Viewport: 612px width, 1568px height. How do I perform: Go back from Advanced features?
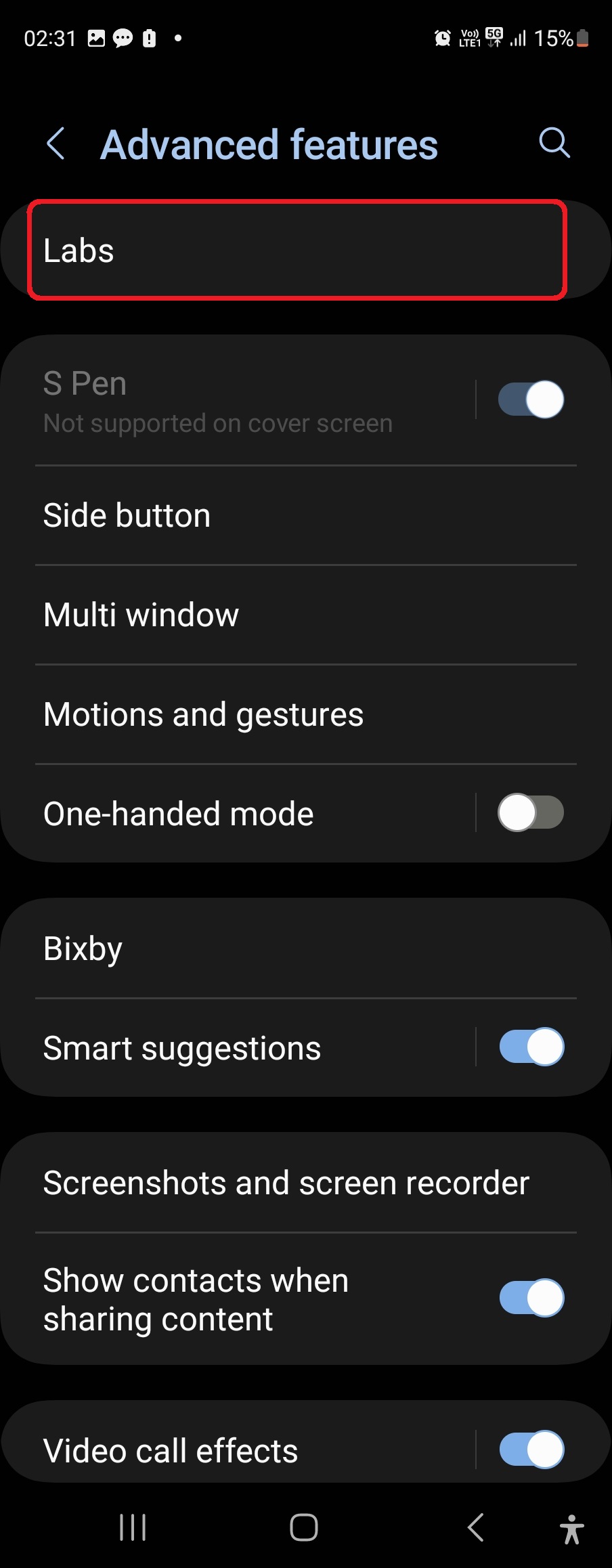(56, 144)
